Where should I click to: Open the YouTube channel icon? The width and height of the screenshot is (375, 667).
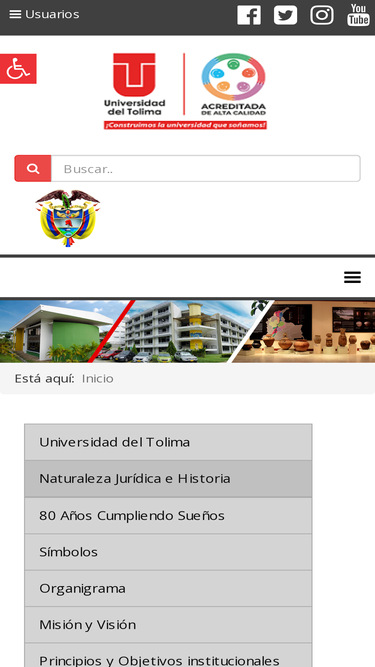click(x=358, y=15)
